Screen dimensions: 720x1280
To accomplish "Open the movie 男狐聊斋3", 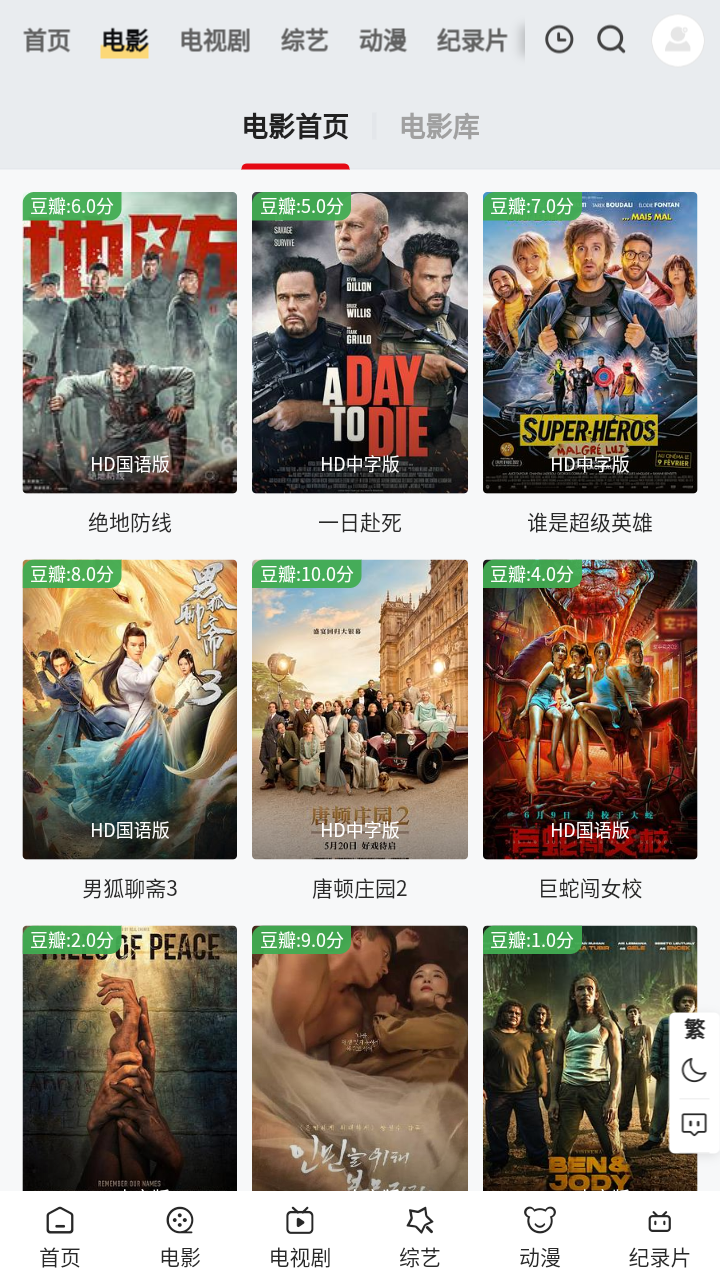I will [130, 710].
